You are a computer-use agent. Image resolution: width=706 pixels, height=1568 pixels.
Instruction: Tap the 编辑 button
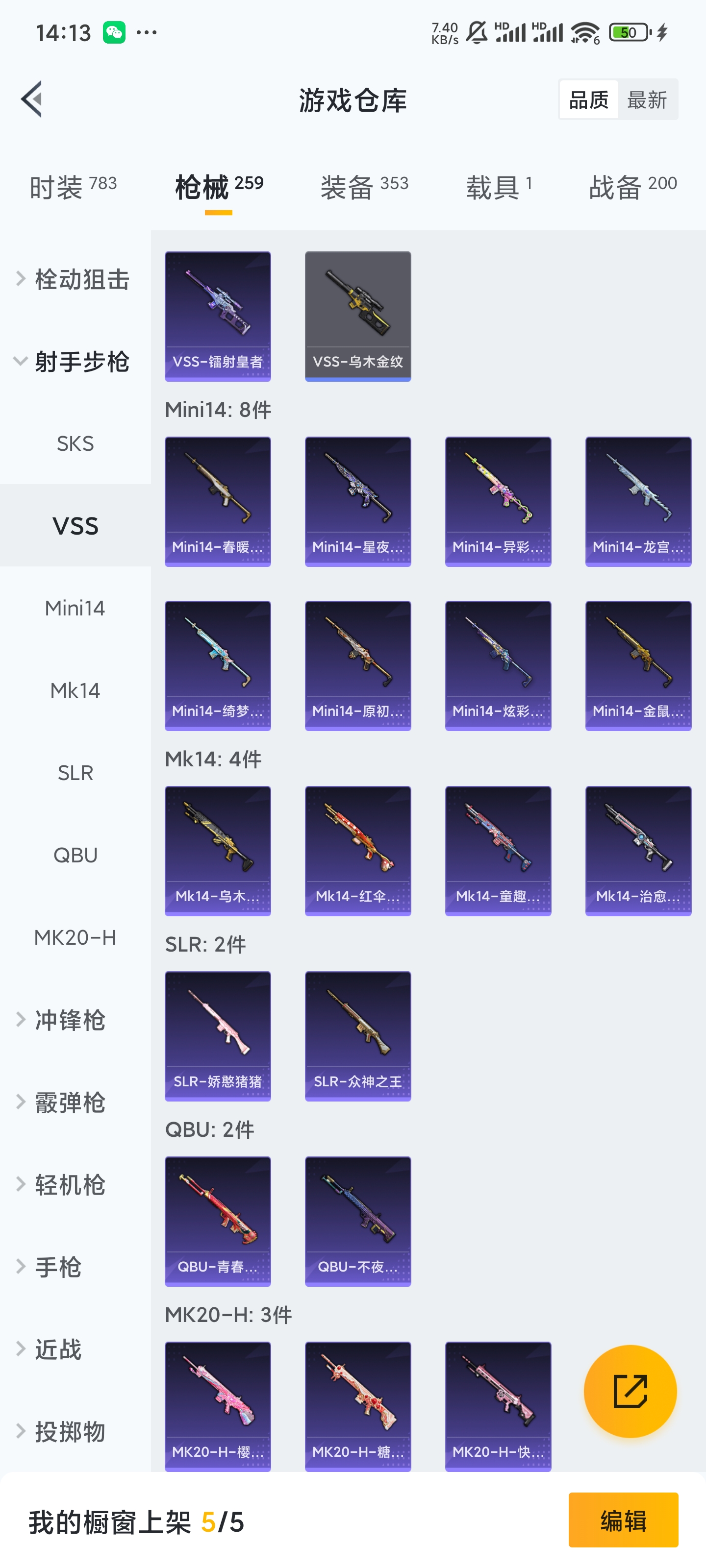tap(623, 1520)
